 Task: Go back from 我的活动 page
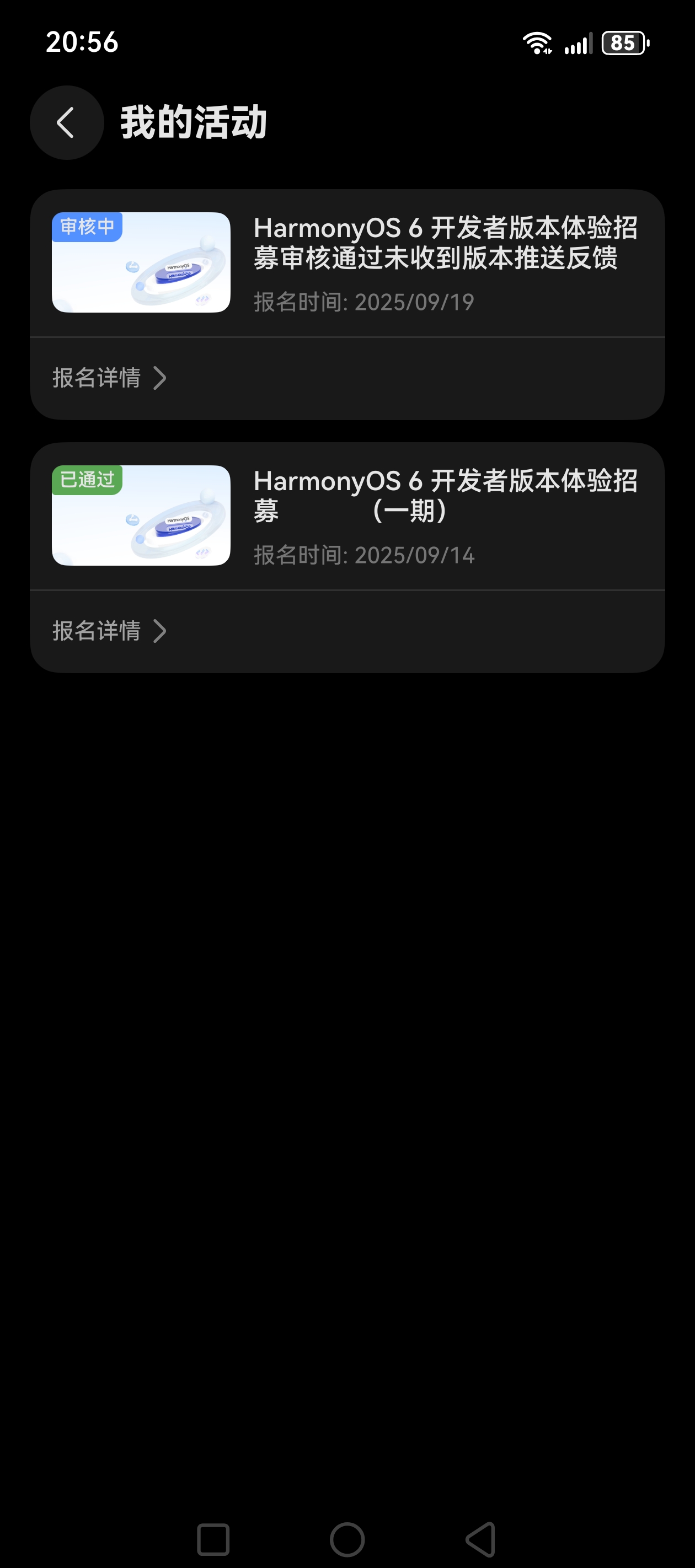point(66,122)
